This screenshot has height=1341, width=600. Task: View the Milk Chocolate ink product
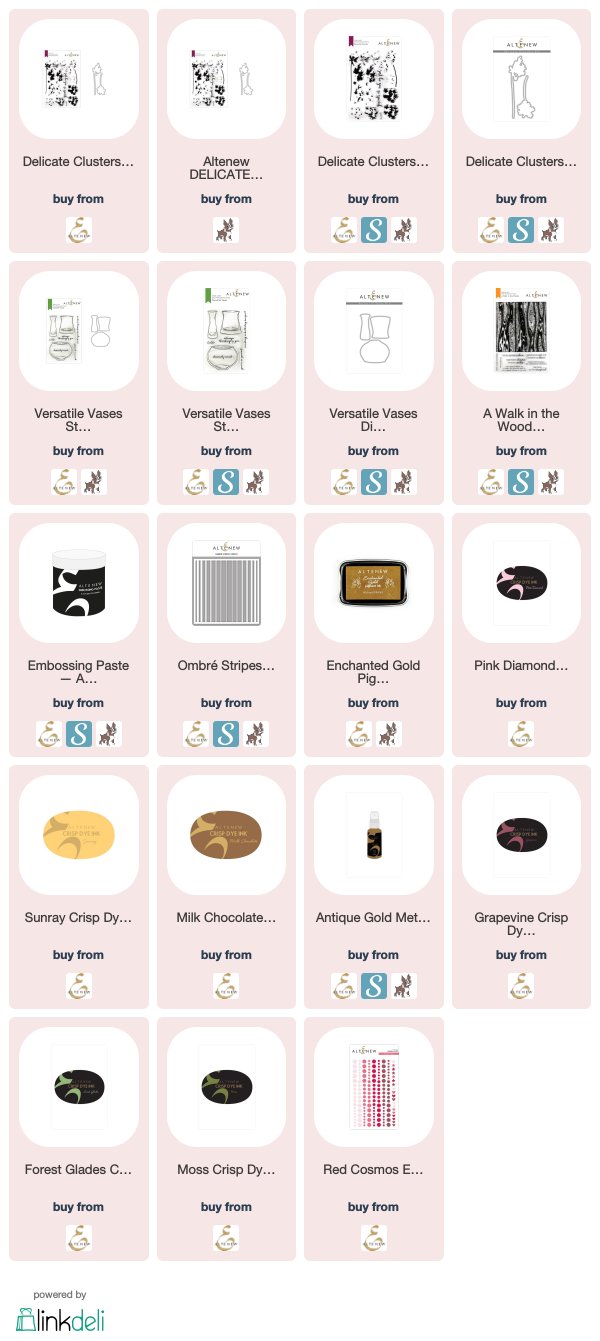[x=226, y=887]
